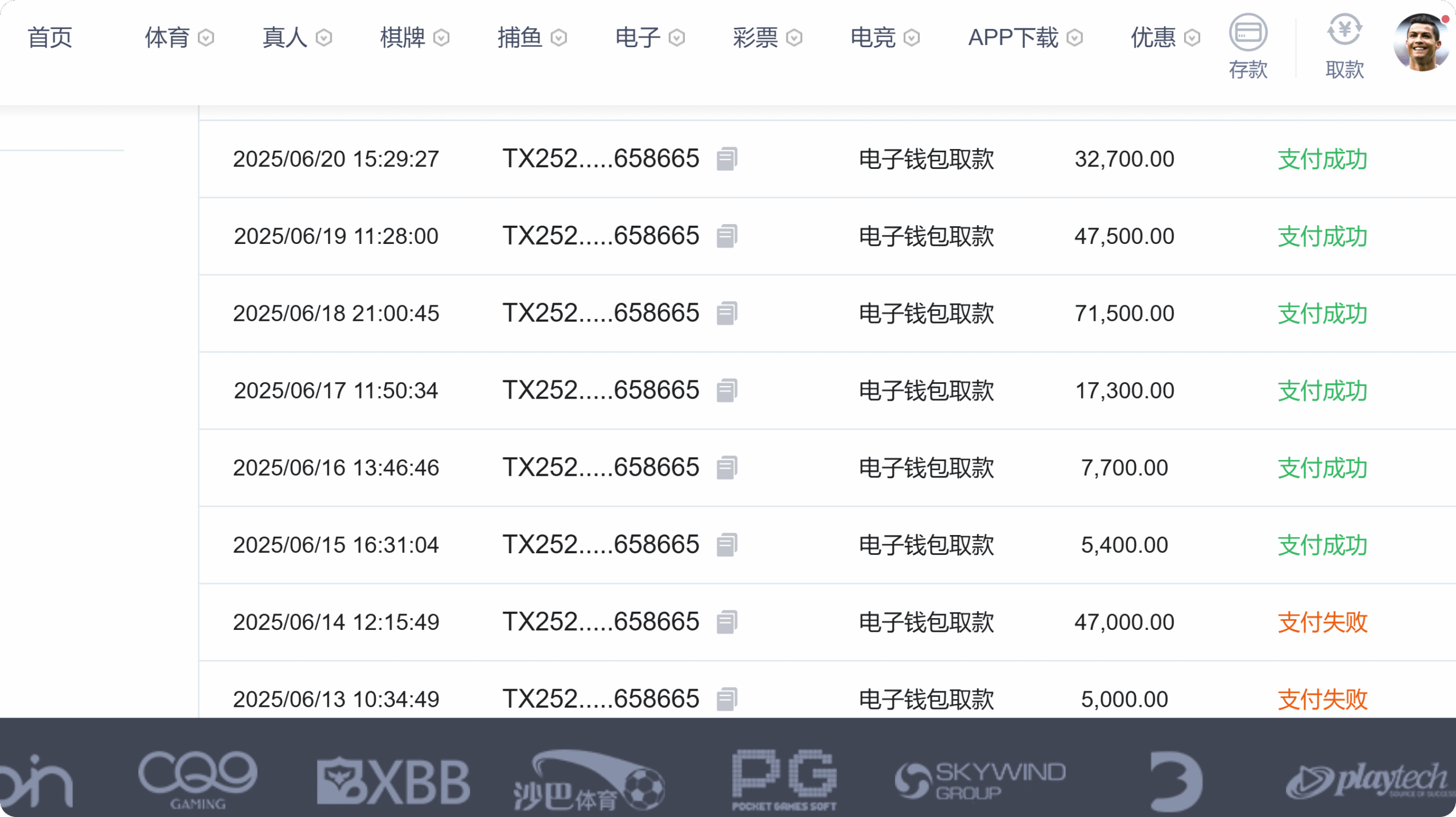Viewport: 1456px width, 817px height.
Task: Open the APP下载 download menu
Action: click(x=1025, y=38)
